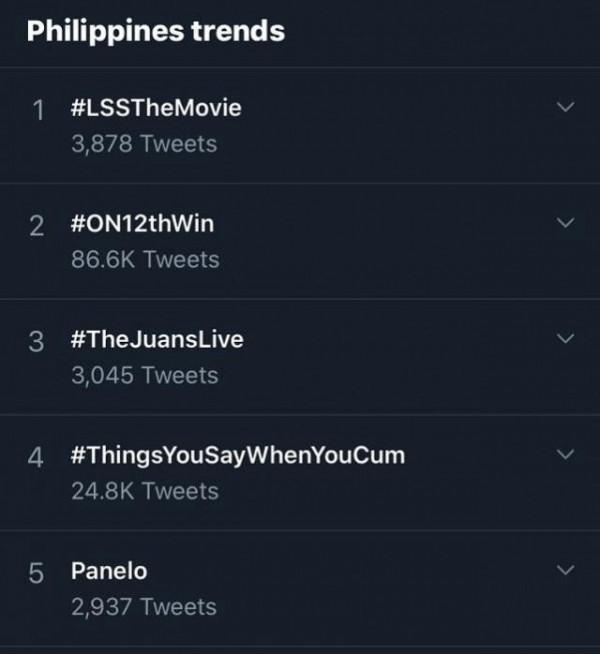Viewport: 600px width, 654px height.
Task: Open the #ThingsYouSayWhenYouCum trend
Action: (x=238, y=456)
